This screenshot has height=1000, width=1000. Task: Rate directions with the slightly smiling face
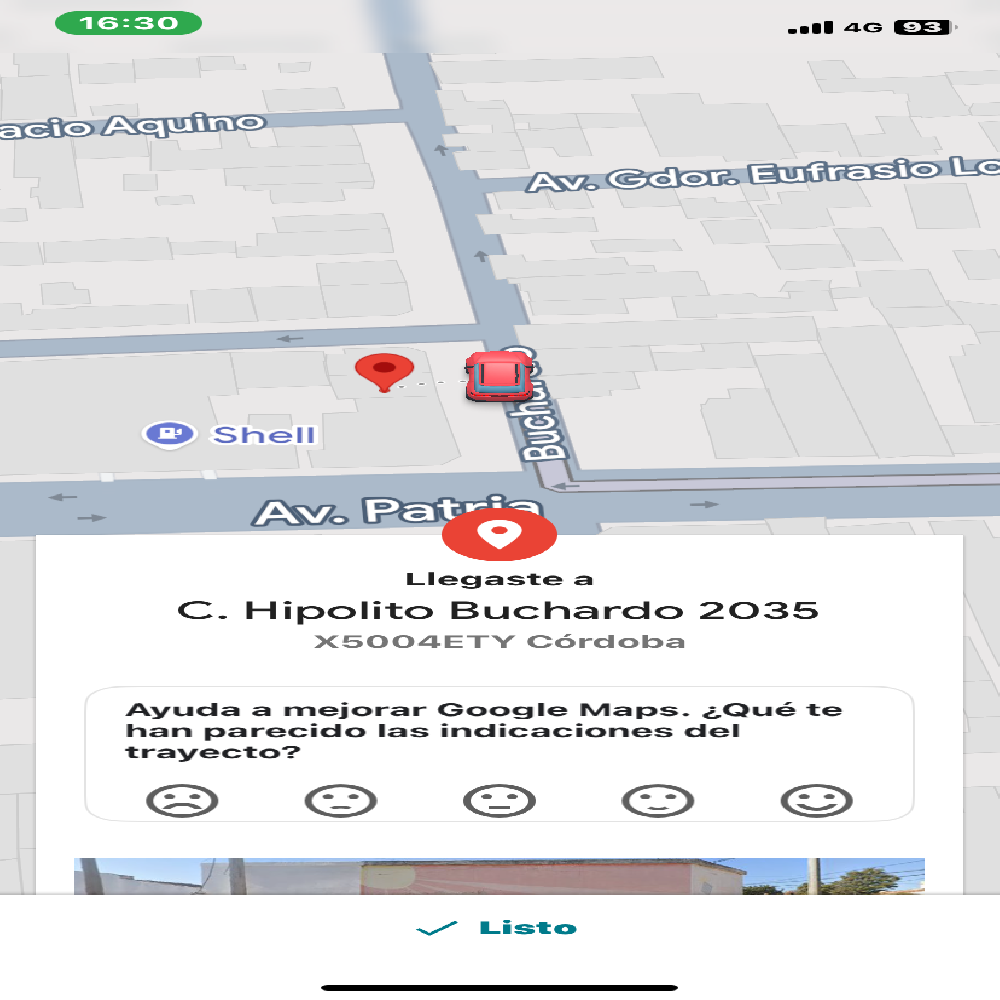[x=657, y=800]
